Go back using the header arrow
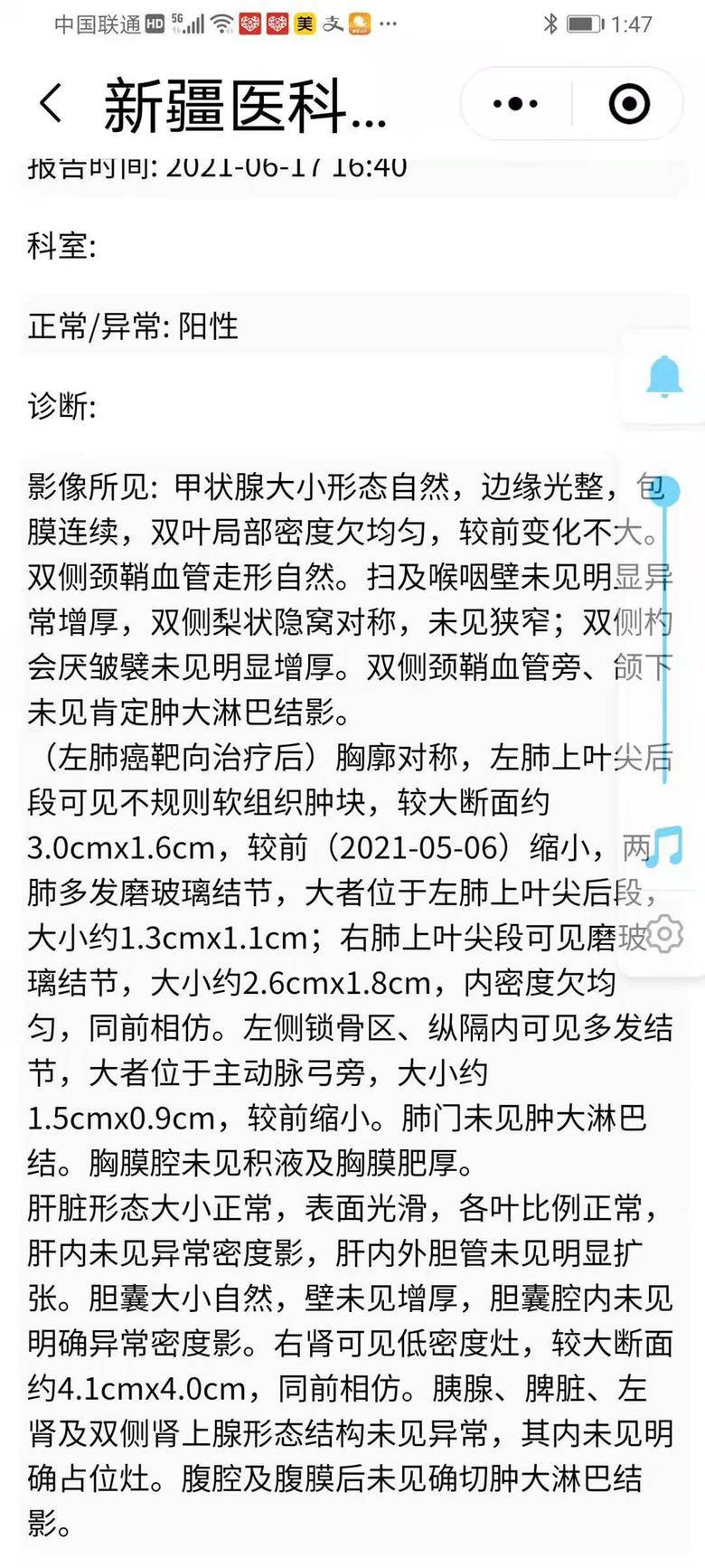 coord(52,103)
